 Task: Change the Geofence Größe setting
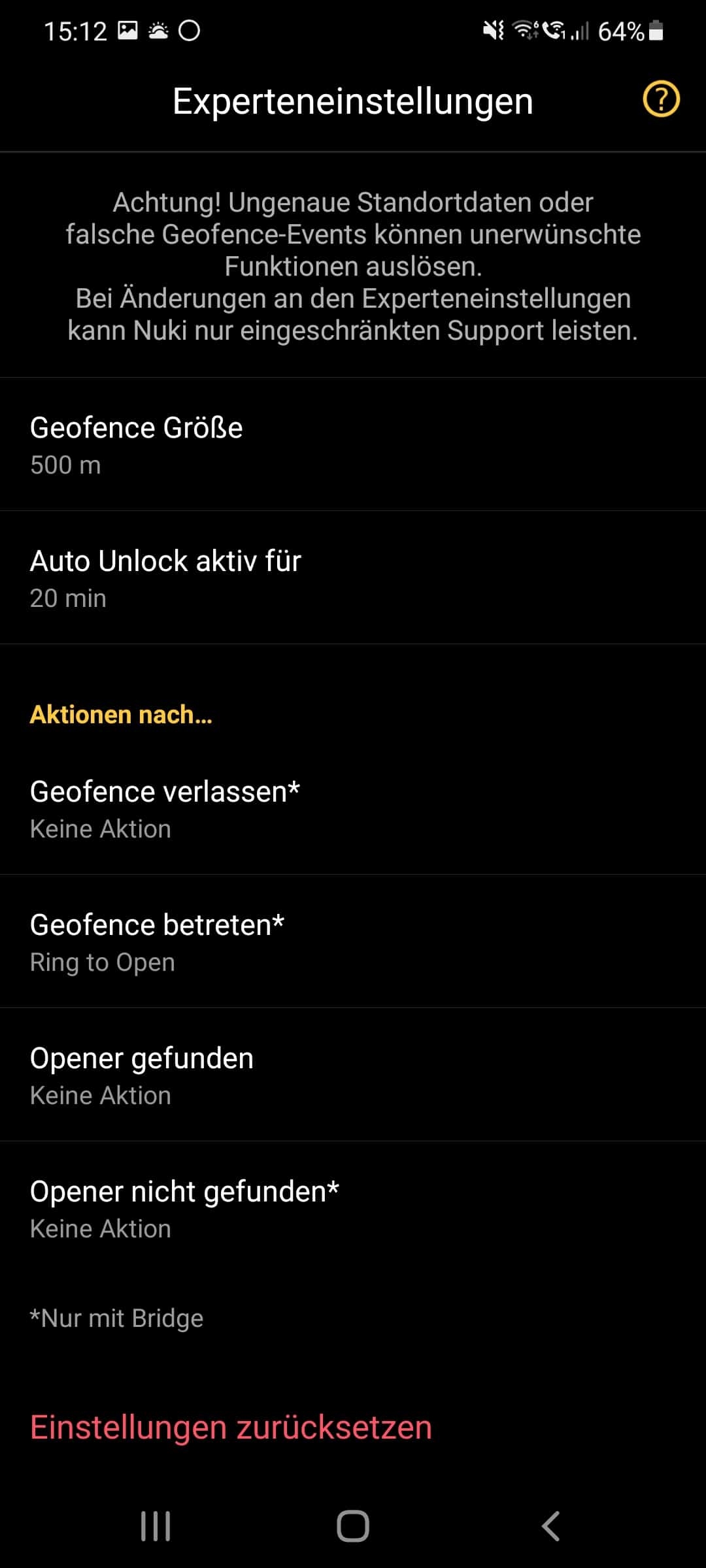pos(353,445)
